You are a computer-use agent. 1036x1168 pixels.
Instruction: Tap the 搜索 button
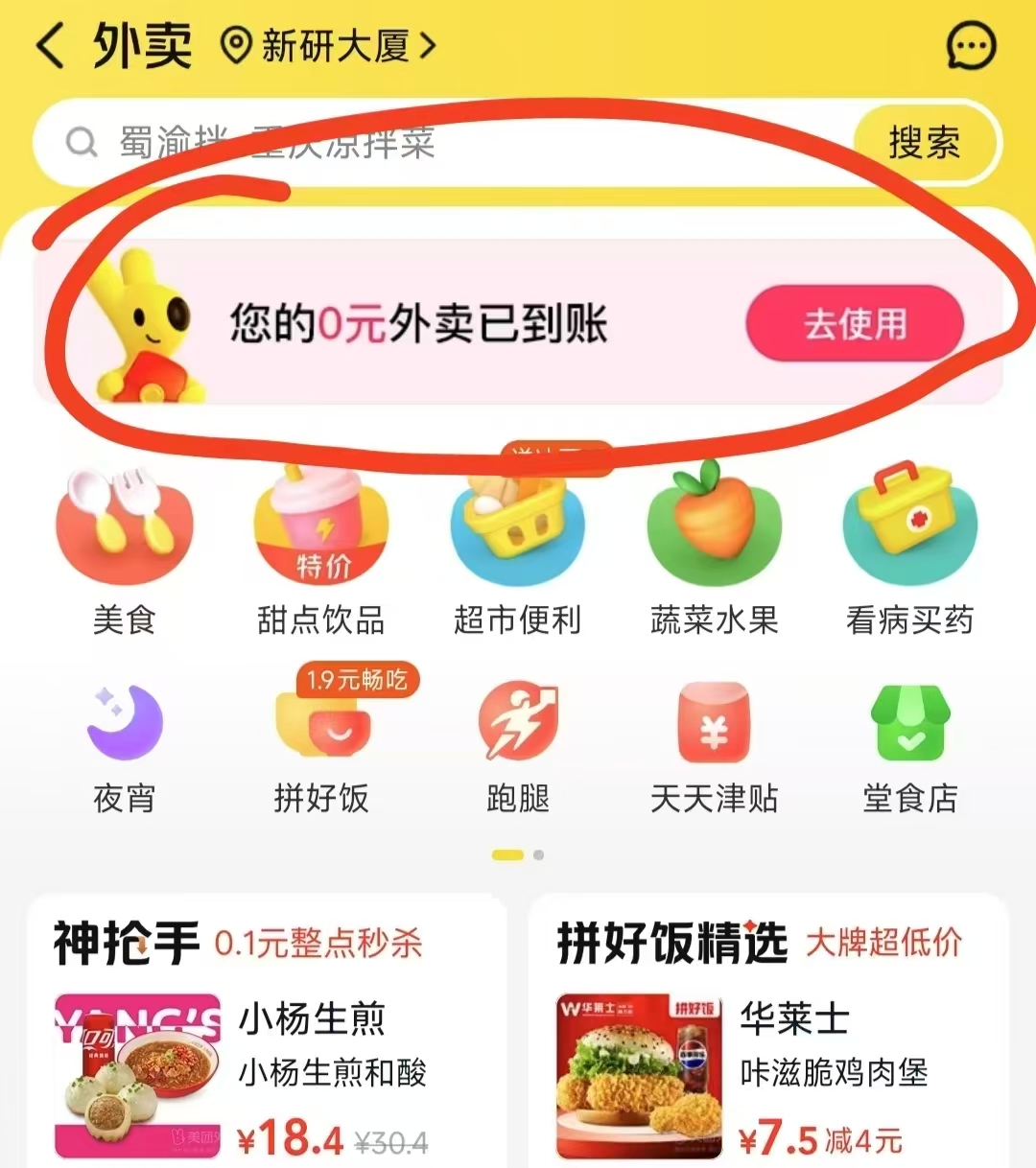pyautogui.click(x=924, y=144)
